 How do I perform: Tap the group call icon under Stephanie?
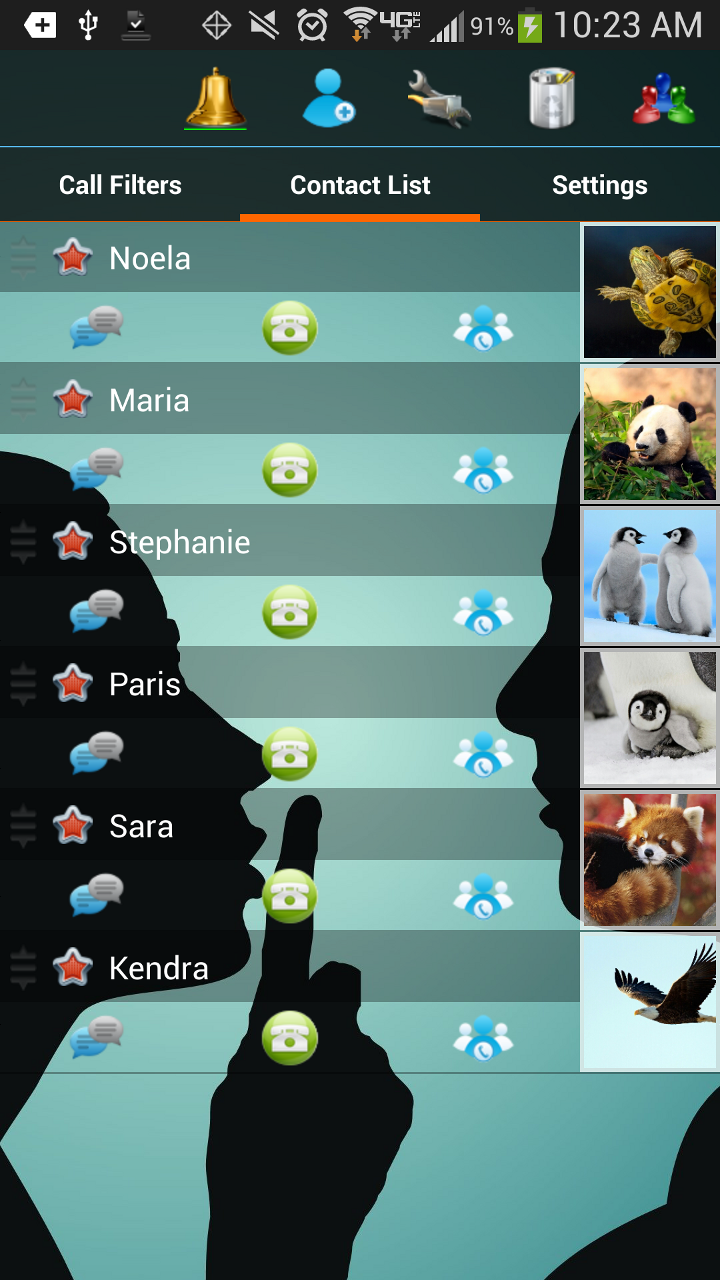(483, 612)
